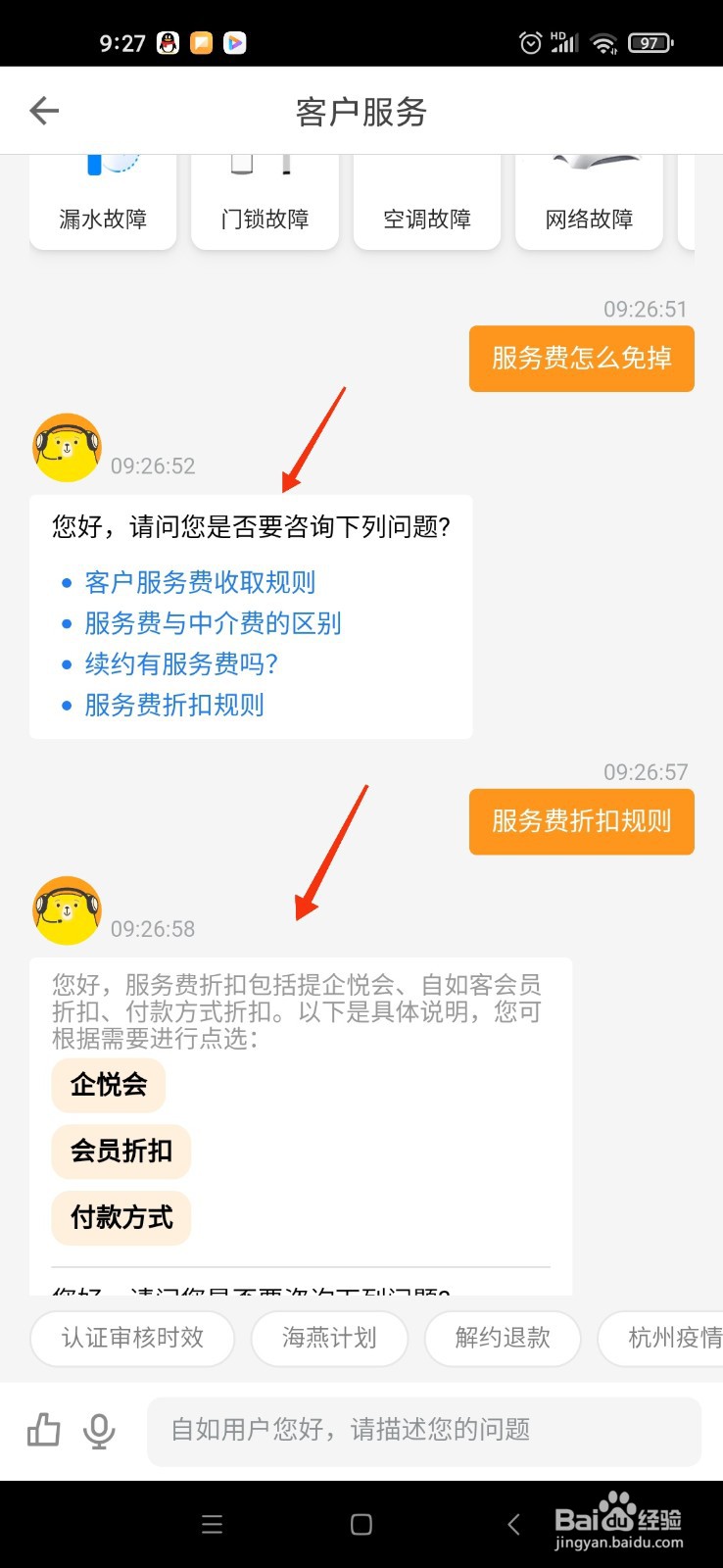The image size is (723, 1568).
Task: Open the 服务费折扣规则 link
Action: (172, 705)
